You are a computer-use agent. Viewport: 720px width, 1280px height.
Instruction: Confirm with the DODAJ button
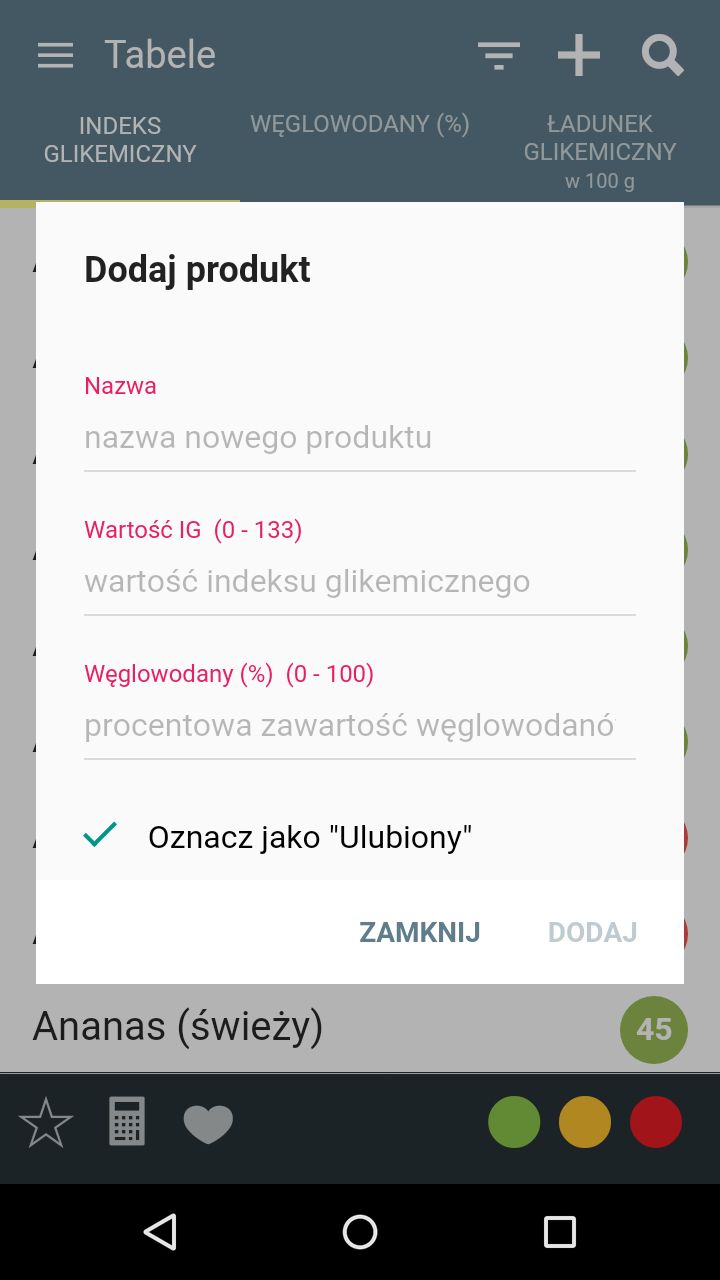pos(592,932)
